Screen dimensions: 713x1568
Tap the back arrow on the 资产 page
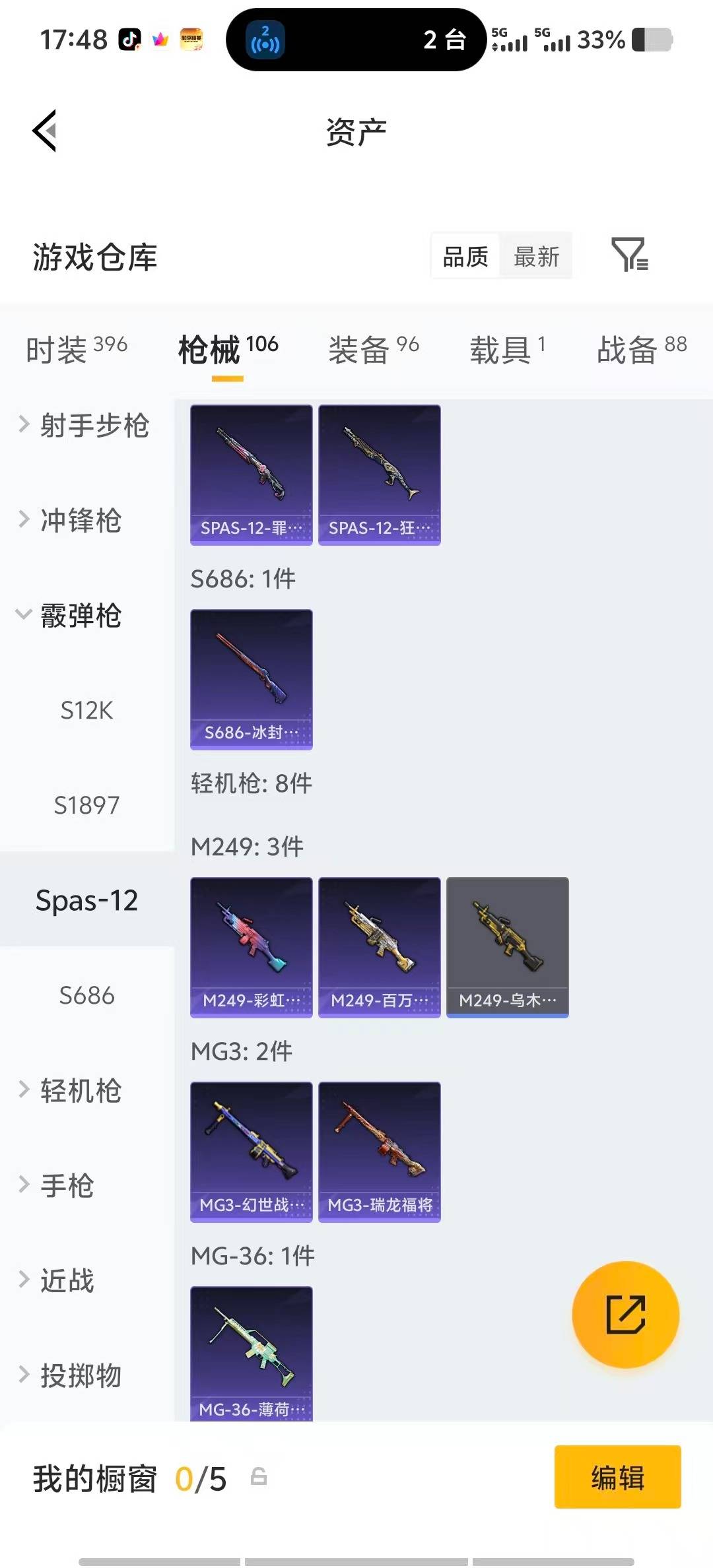point(44,130)
